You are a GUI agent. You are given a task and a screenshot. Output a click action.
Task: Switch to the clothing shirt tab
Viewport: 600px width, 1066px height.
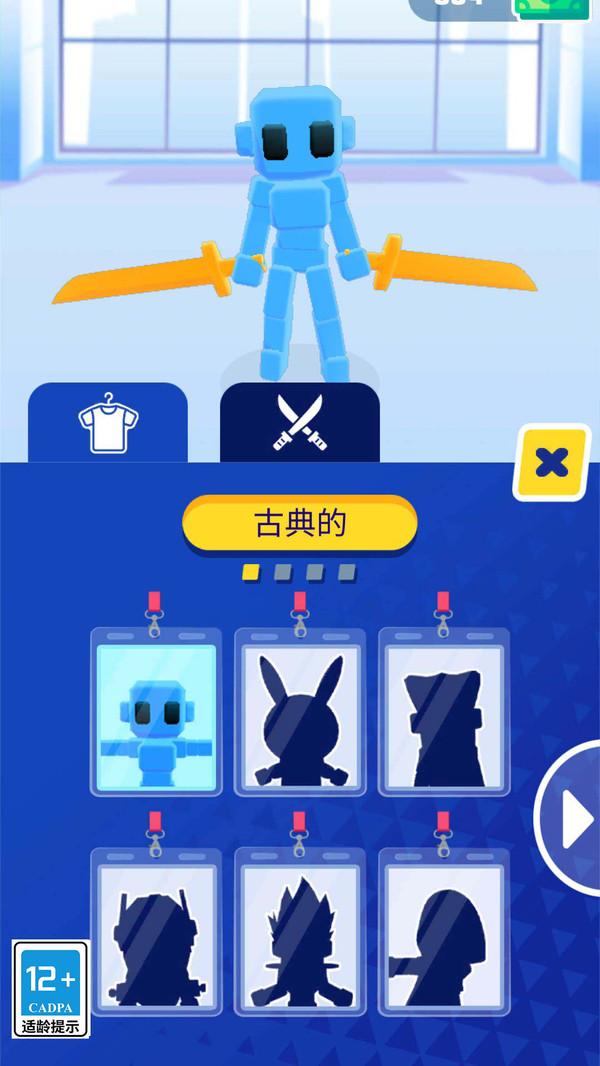click(x=107, y=422)
